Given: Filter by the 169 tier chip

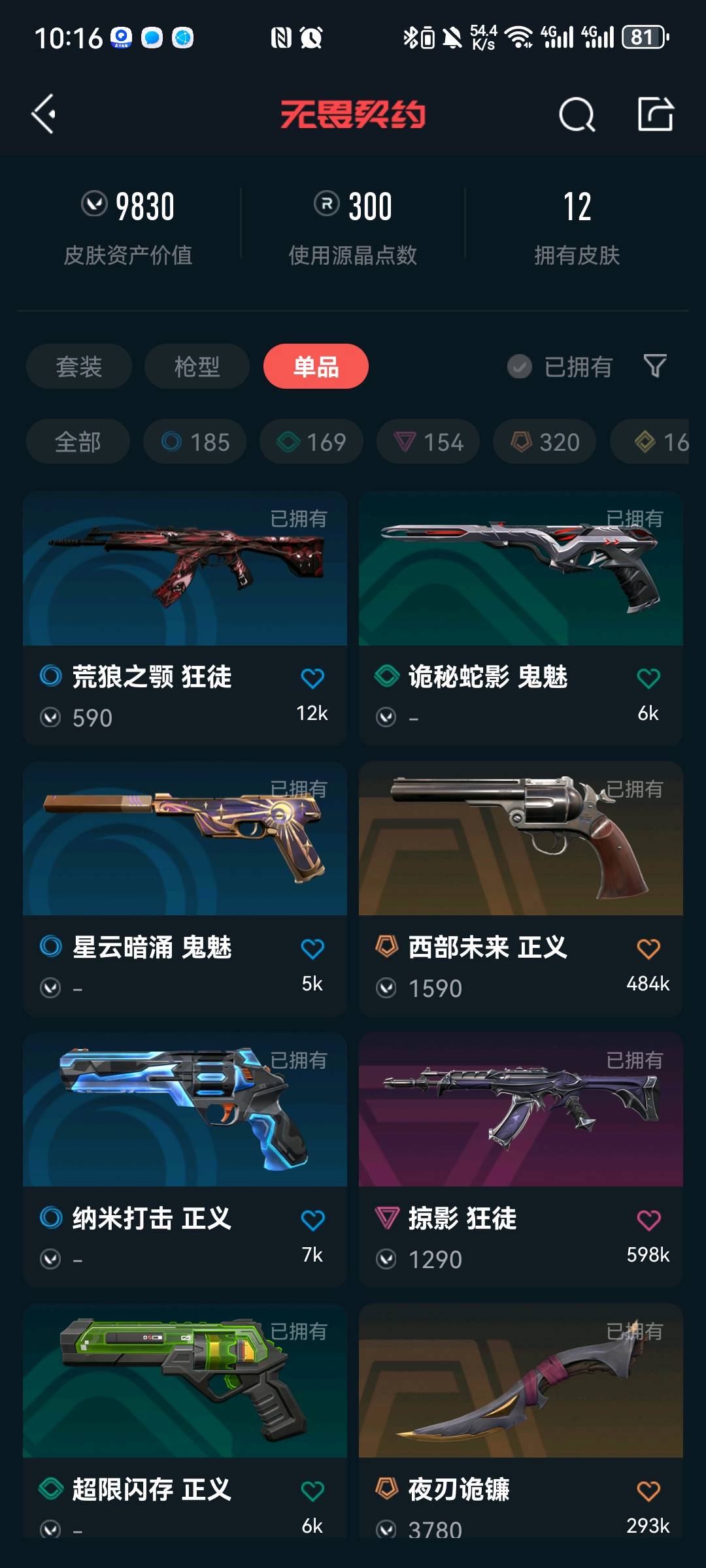Looking at the screenshot, I should (311, 442).
